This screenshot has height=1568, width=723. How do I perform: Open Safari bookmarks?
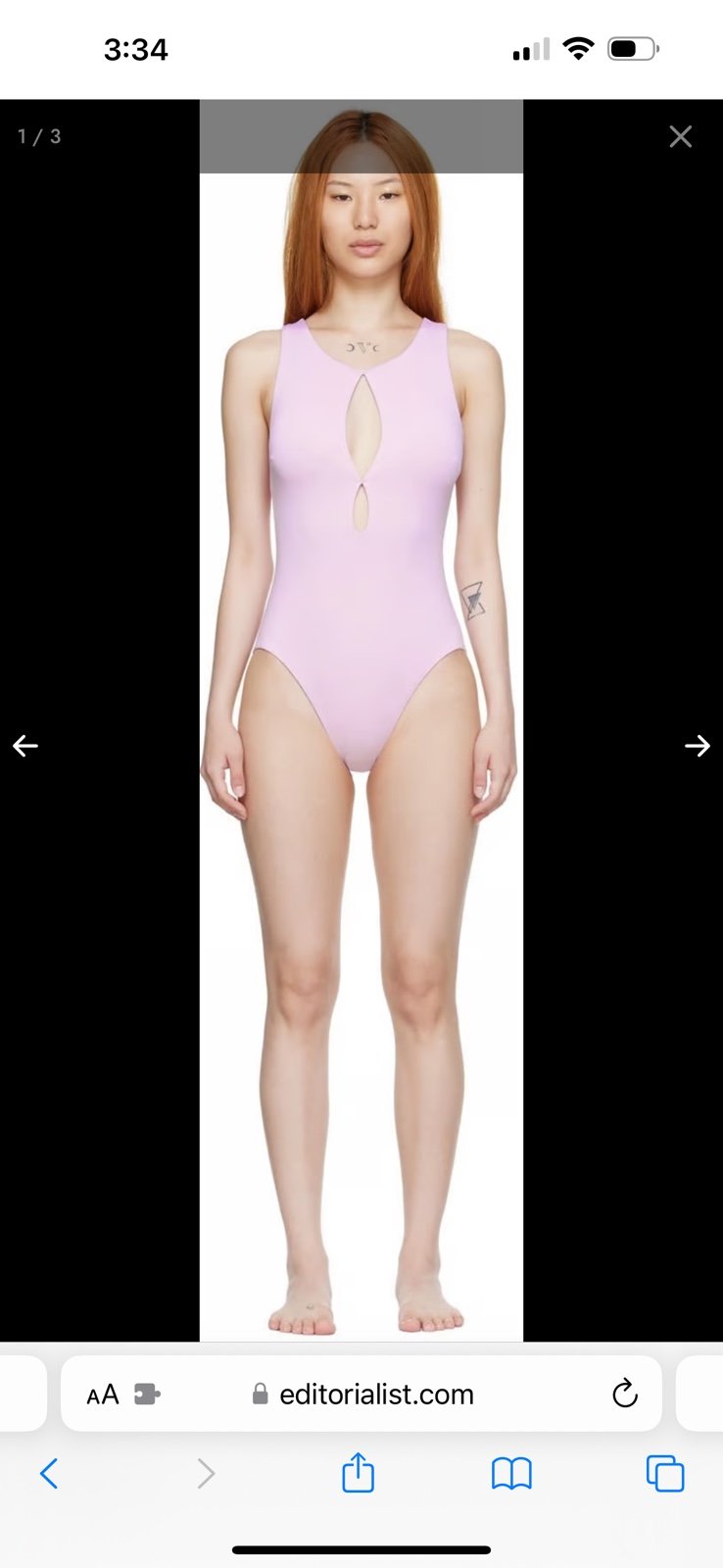pyautogui.click(x=511, y=1473)
